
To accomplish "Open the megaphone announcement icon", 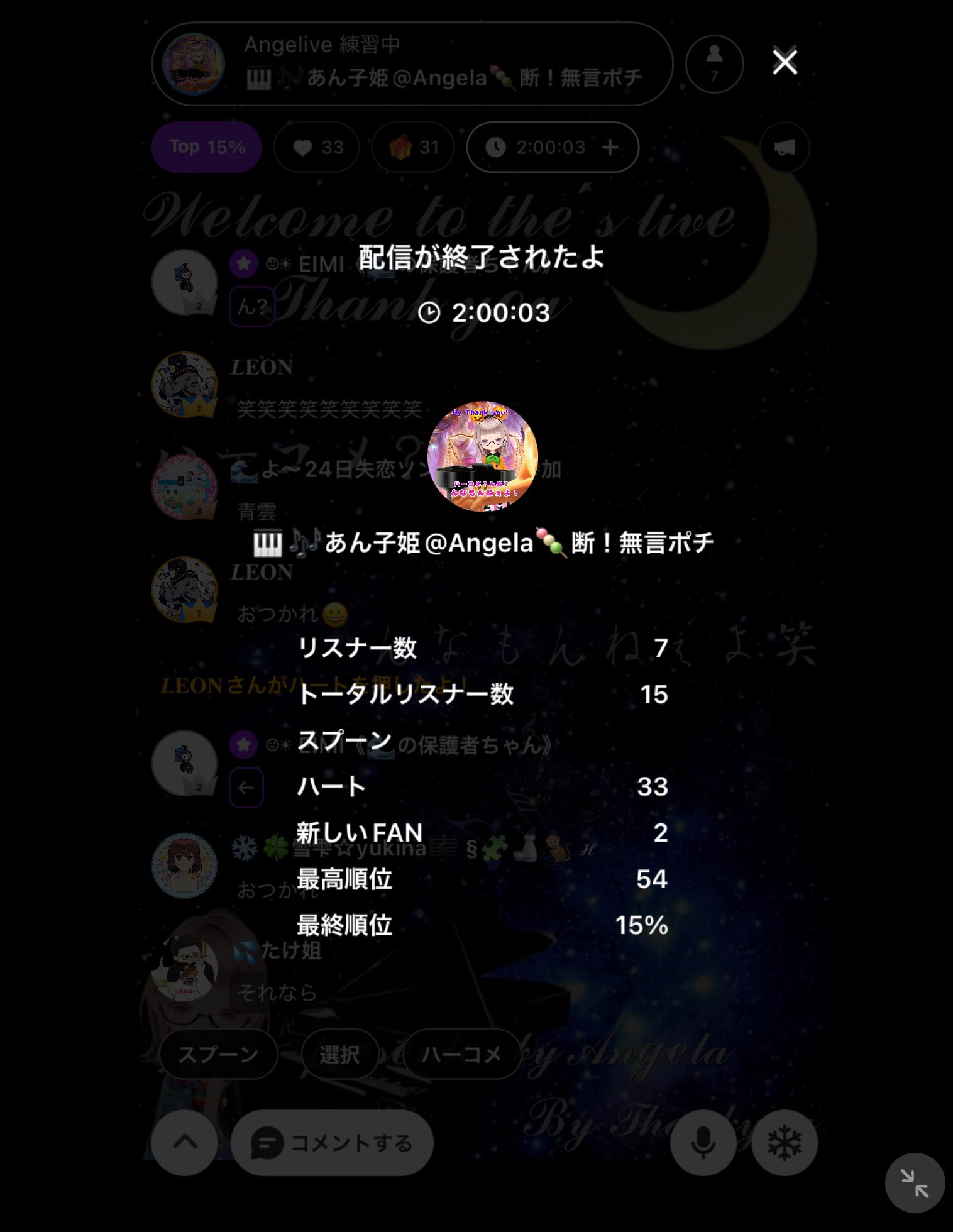I will pyautogui.click(x=784, y=148).
